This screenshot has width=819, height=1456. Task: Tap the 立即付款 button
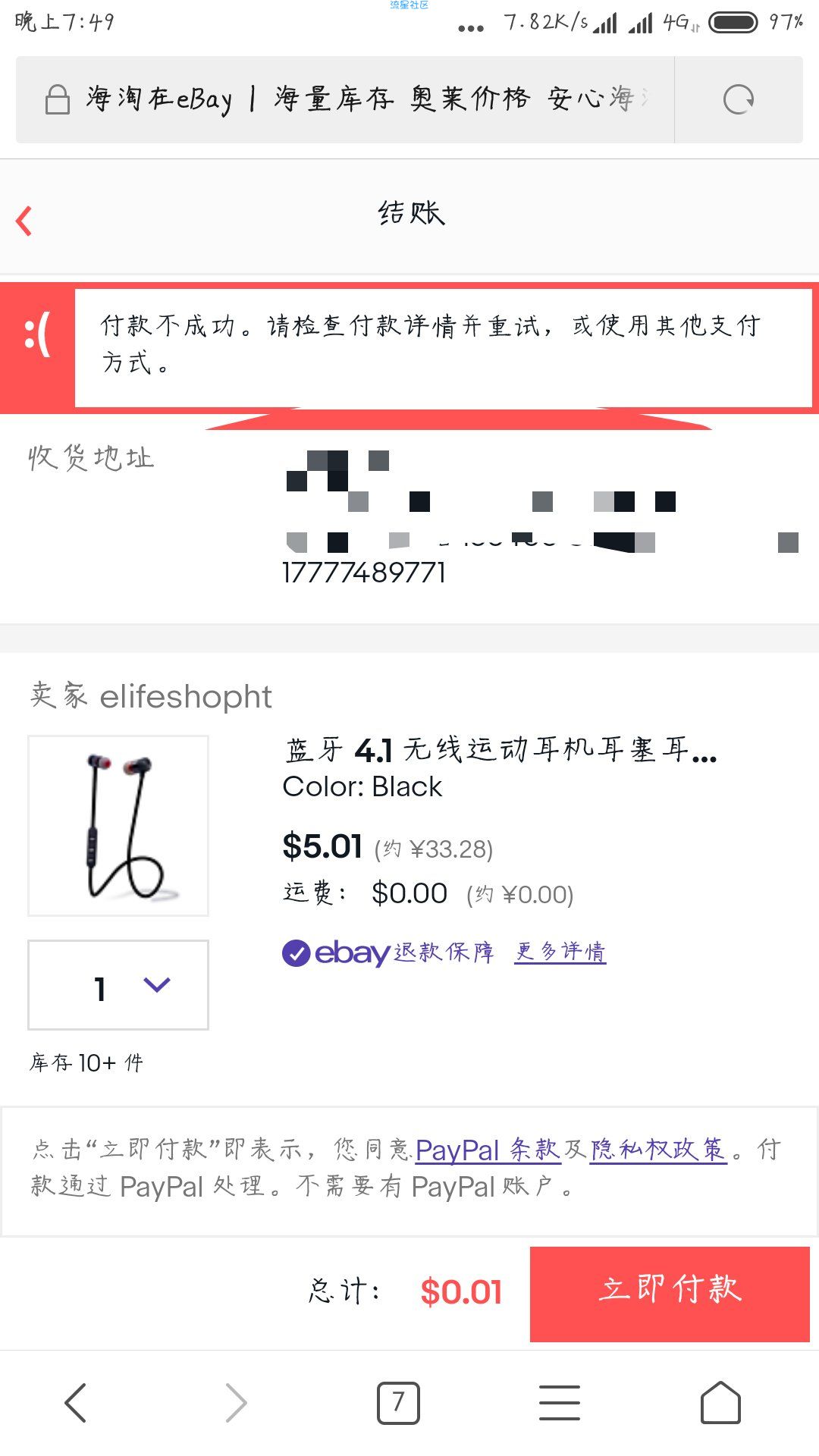[670, 1294]
